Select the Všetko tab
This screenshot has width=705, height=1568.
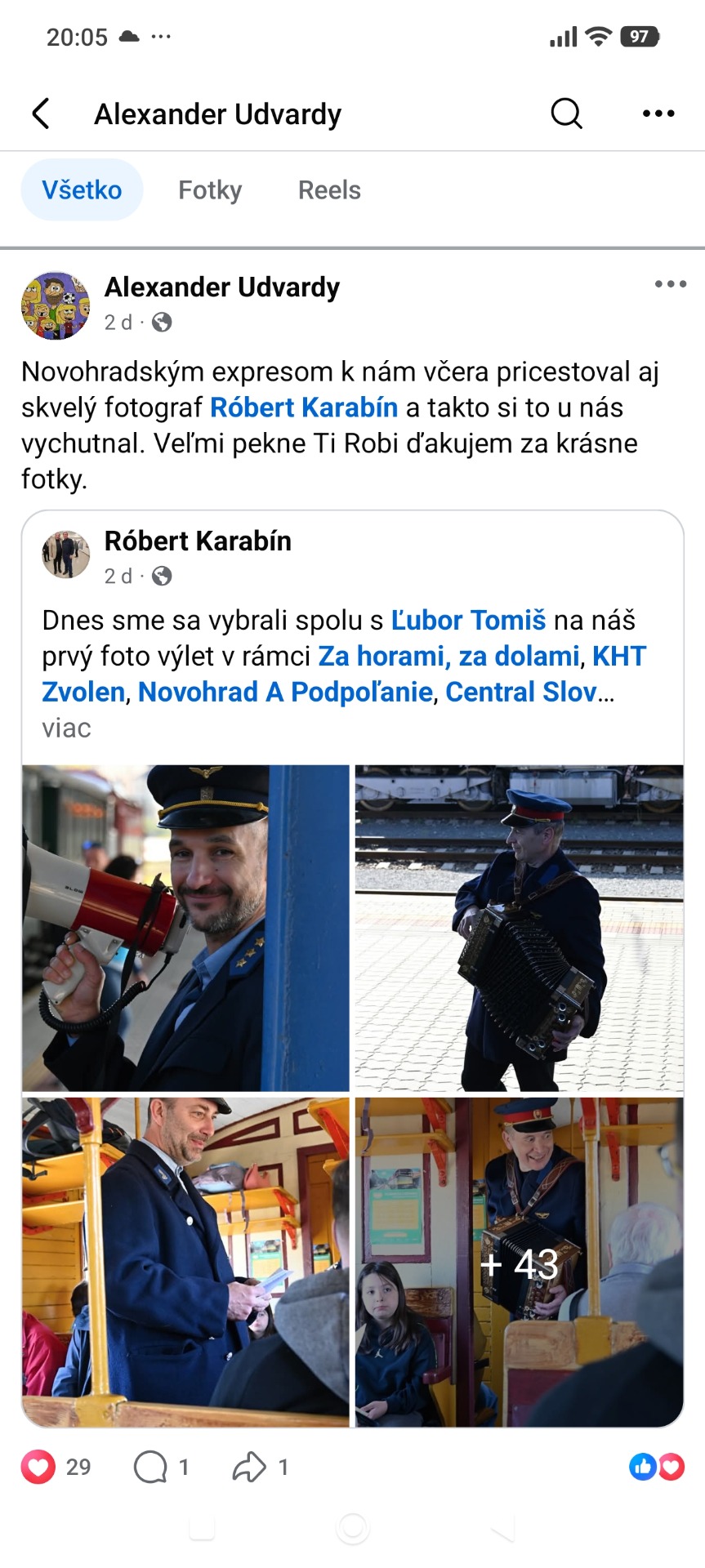point(82,190)
